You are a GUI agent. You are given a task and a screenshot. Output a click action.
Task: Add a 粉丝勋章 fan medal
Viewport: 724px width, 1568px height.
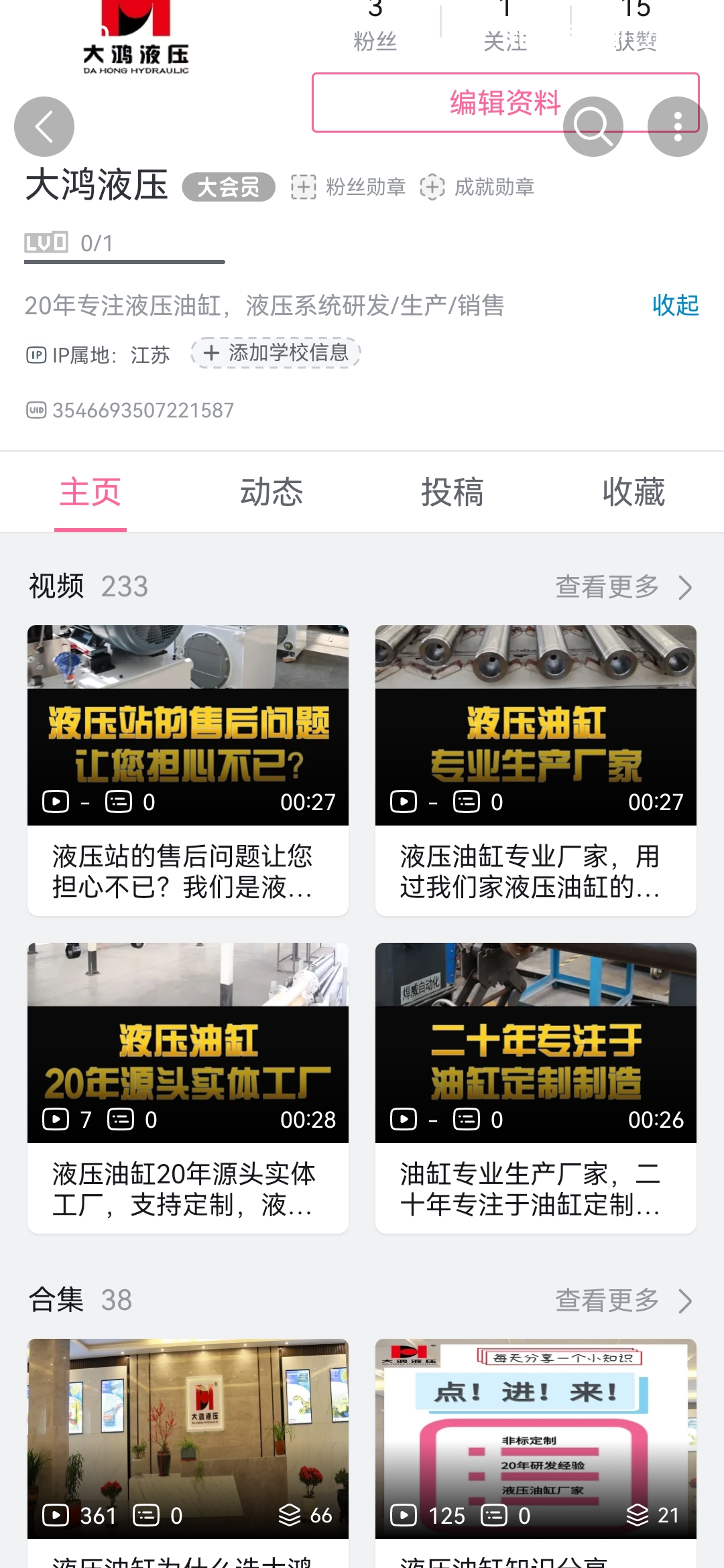349,187
